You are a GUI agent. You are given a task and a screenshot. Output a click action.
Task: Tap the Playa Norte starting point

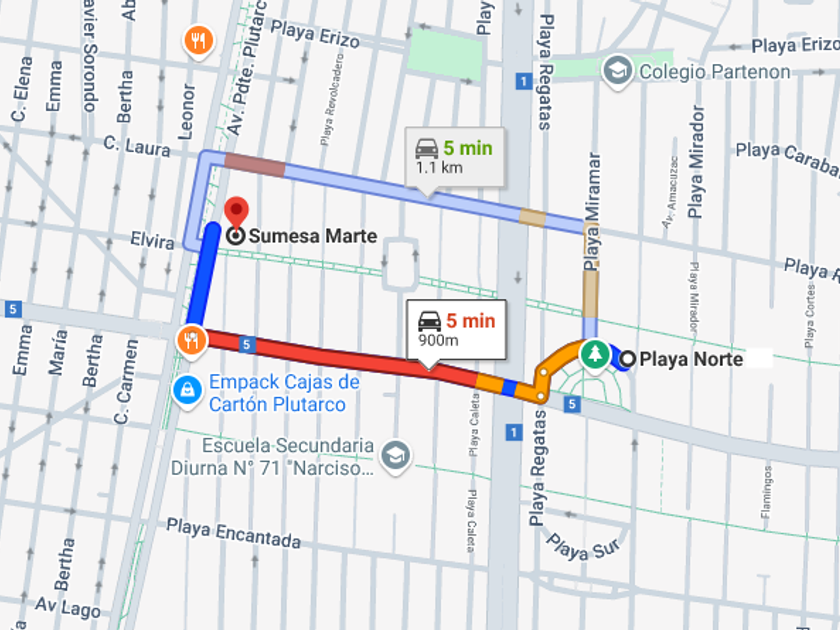(x=627, y=358)
